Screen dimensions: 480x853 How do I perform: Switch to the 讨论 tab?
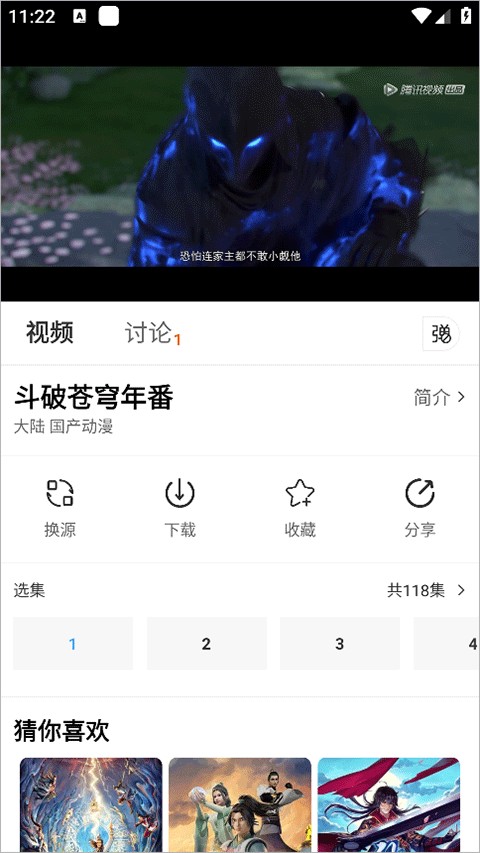point(148,332)
